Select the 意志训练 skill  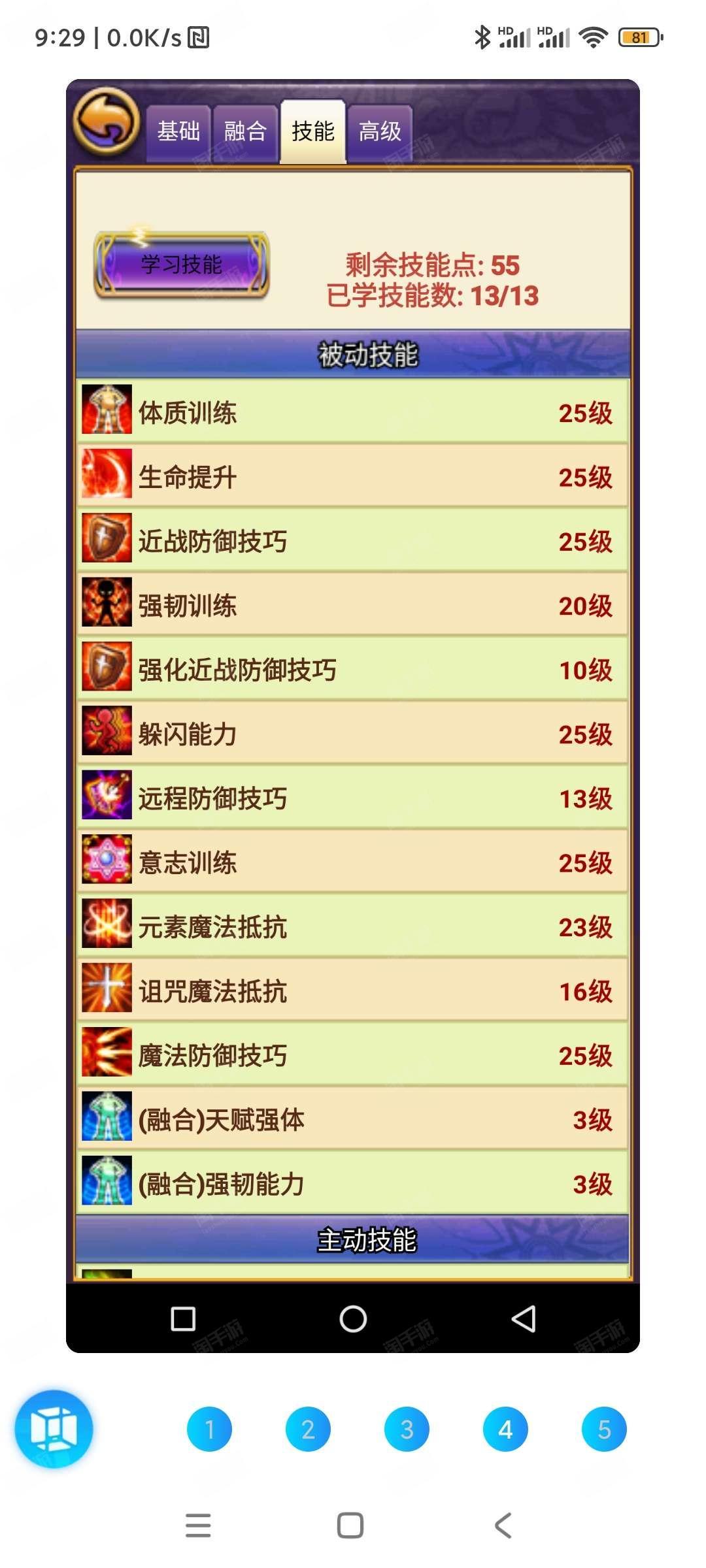[353, 861]
